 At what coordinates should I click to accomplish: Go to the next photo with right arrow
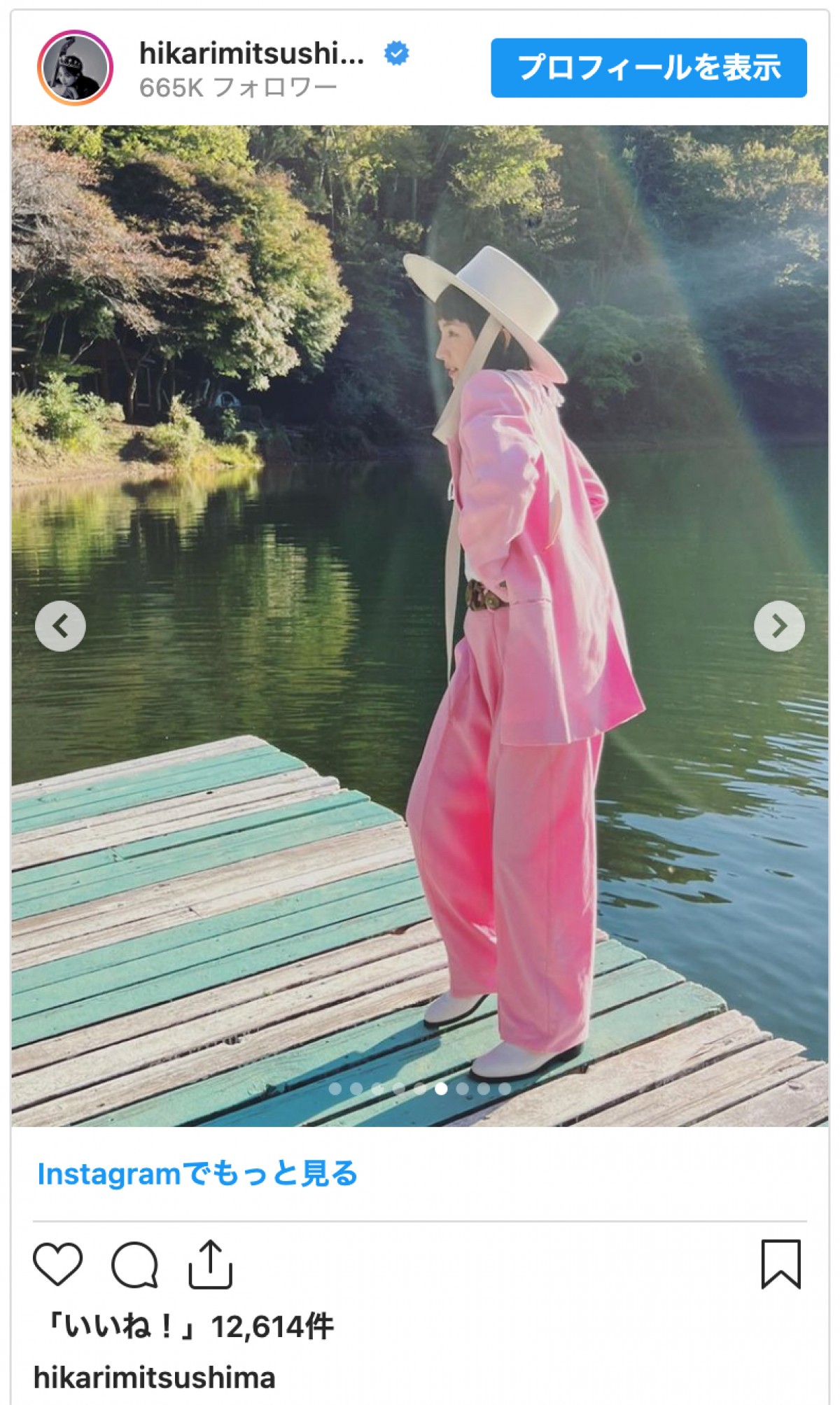(778, 626)
